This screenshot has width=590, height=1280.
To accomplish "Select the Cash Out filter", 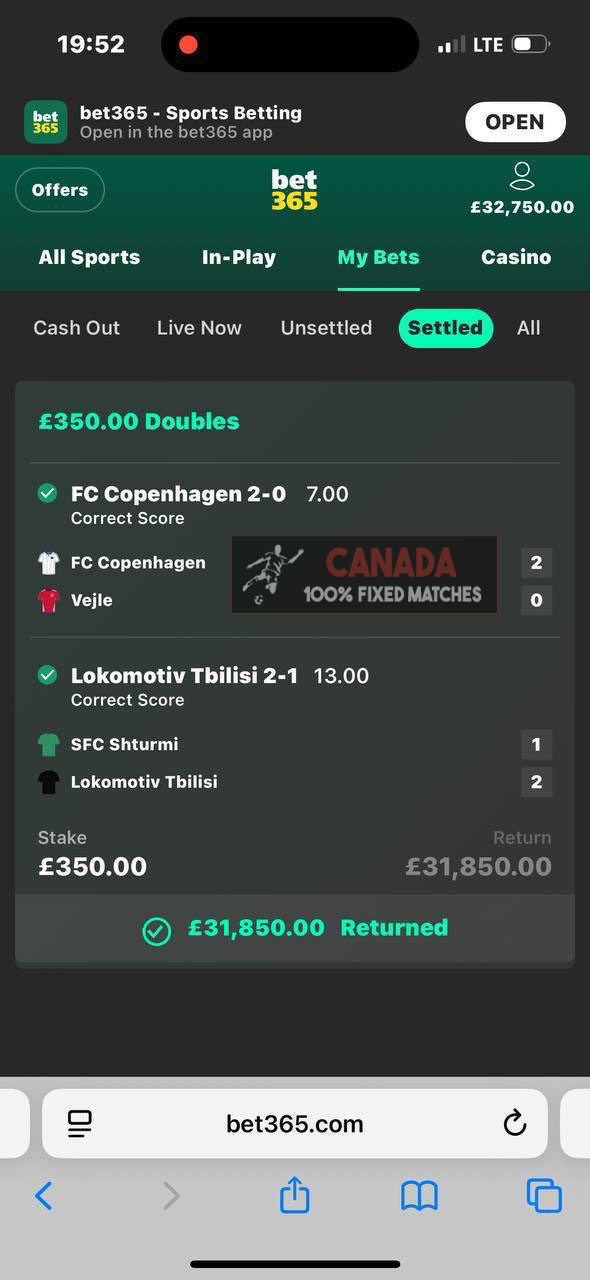I will pos(76,328).
